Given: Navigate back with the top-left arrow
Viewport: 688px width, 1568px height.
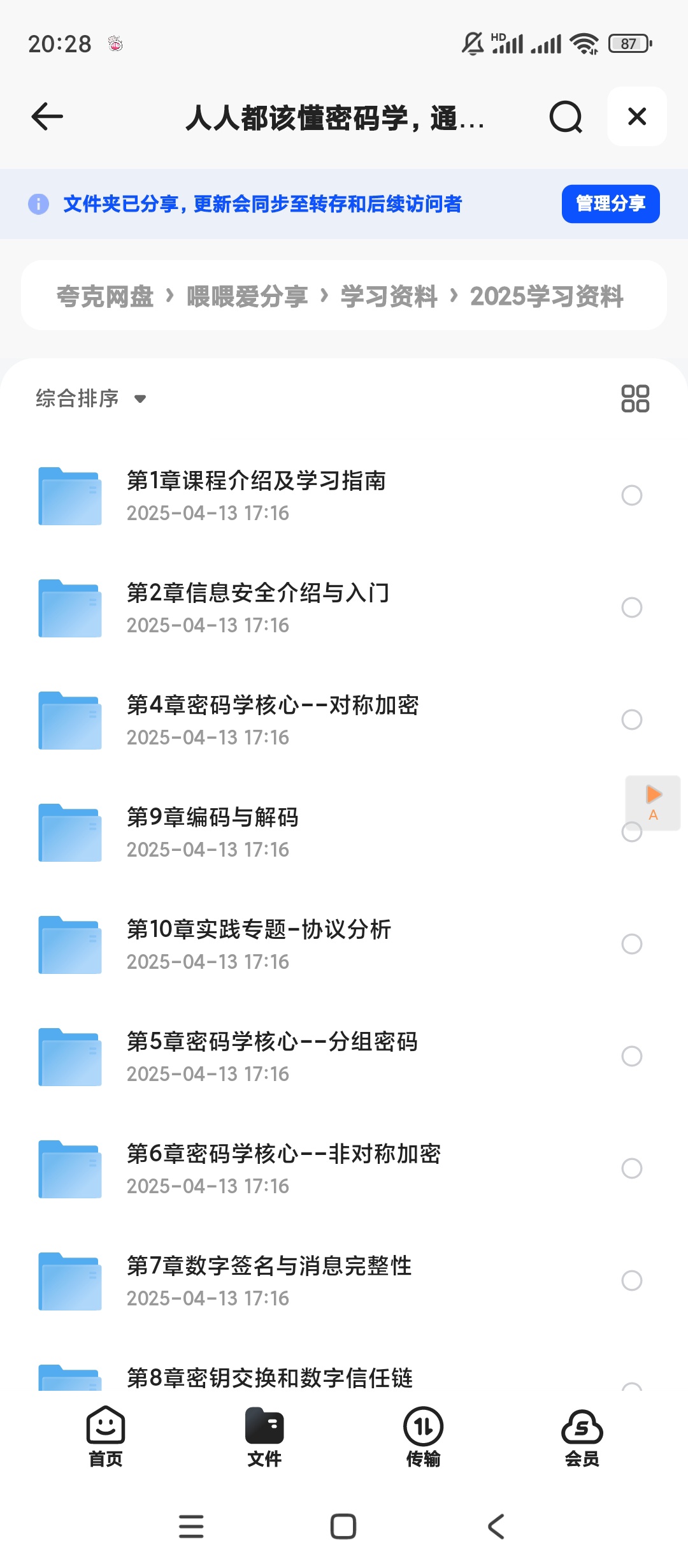Looking at the screenshot, I should (46, 117).
